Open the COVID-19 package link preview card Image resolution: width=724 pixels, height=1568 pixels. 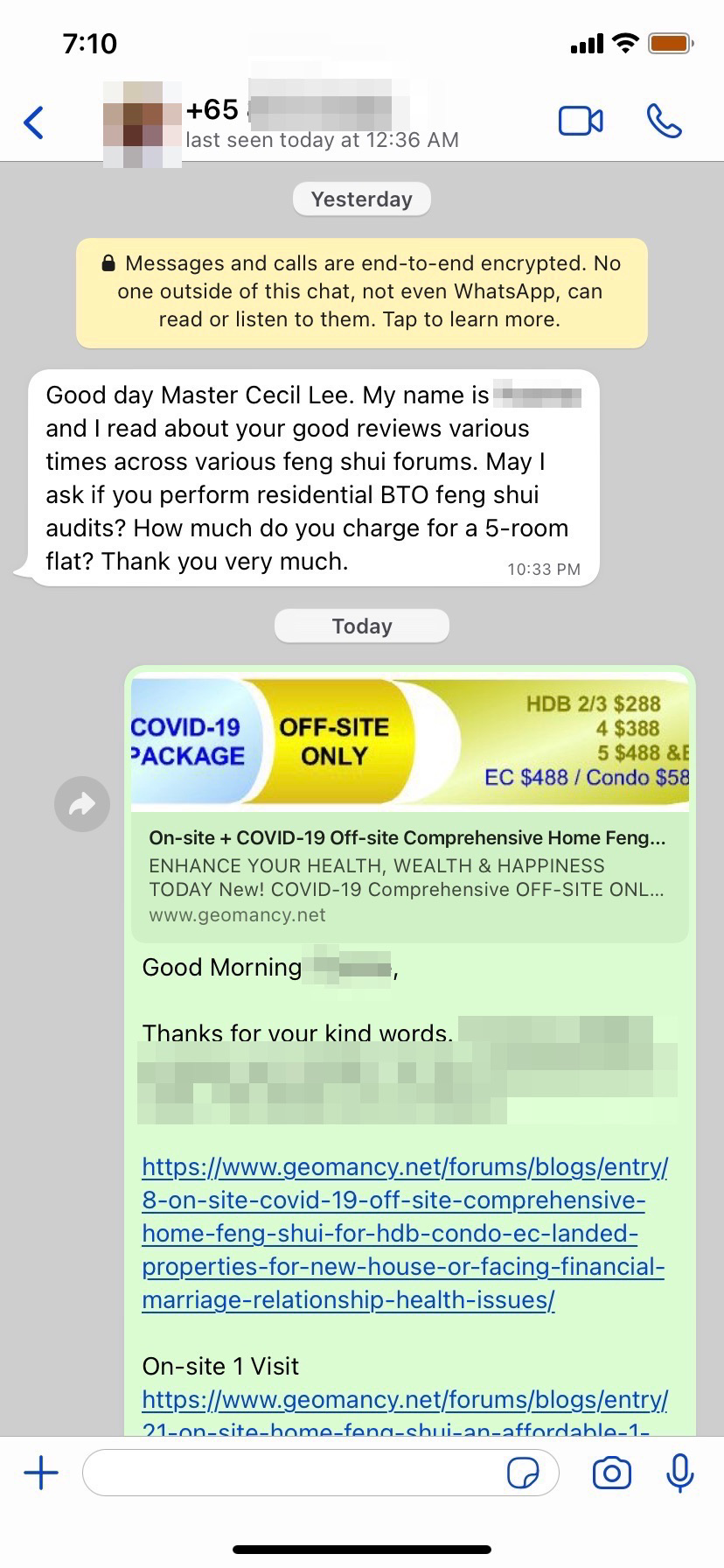tap(409, 805)
